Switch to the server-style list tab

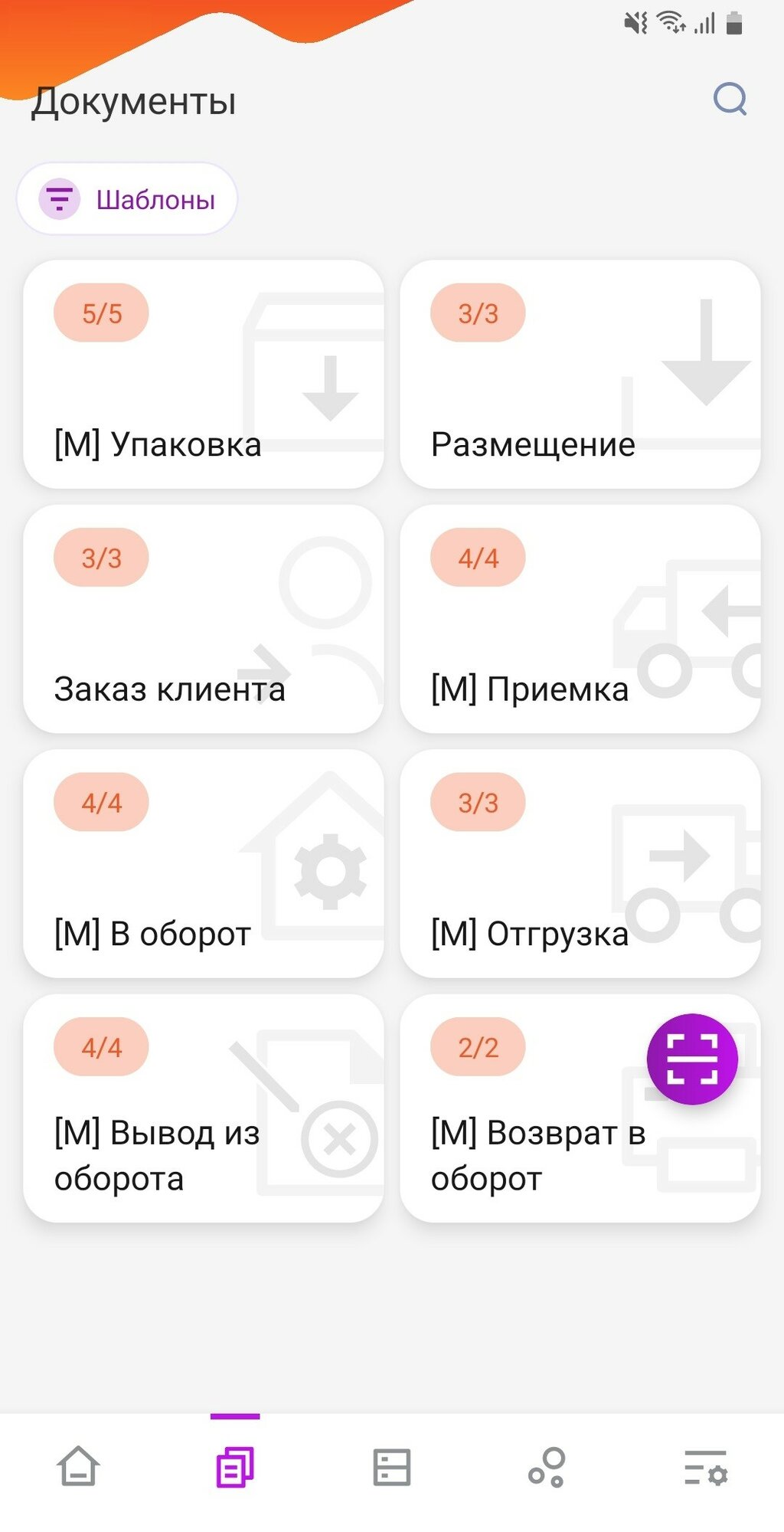(392, 1466)
